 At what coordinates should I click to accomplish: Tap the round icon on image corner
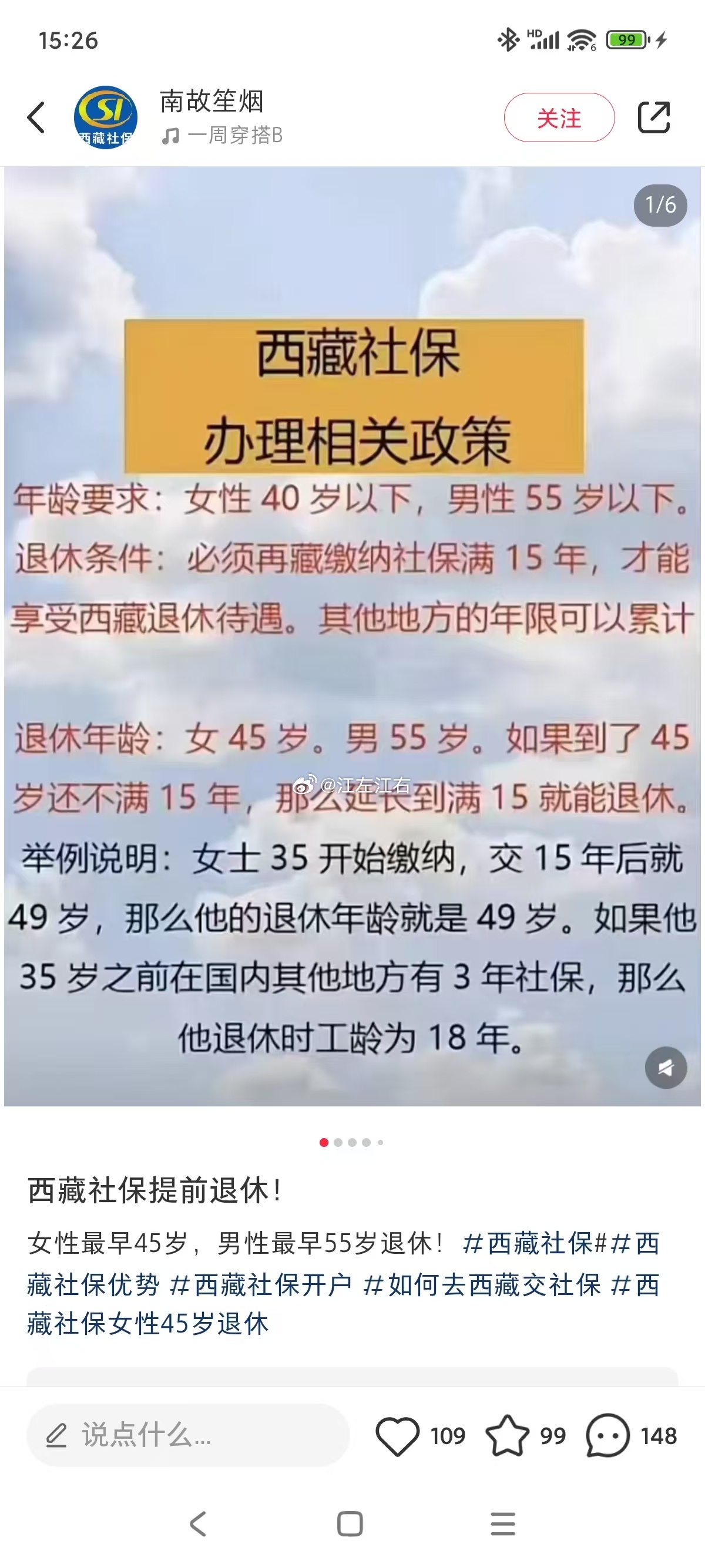(666, 1068)
